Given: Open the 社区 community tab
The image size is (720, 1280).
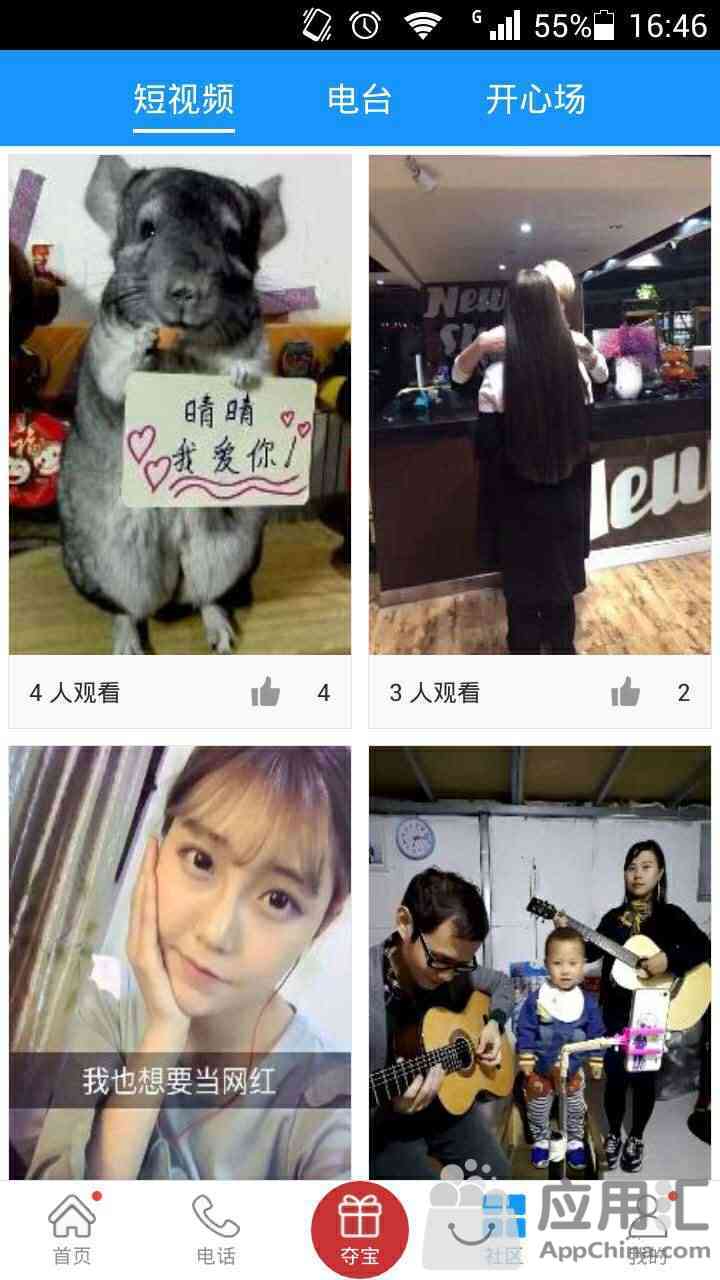Looking at the screenshot, I should [504, 1230].
